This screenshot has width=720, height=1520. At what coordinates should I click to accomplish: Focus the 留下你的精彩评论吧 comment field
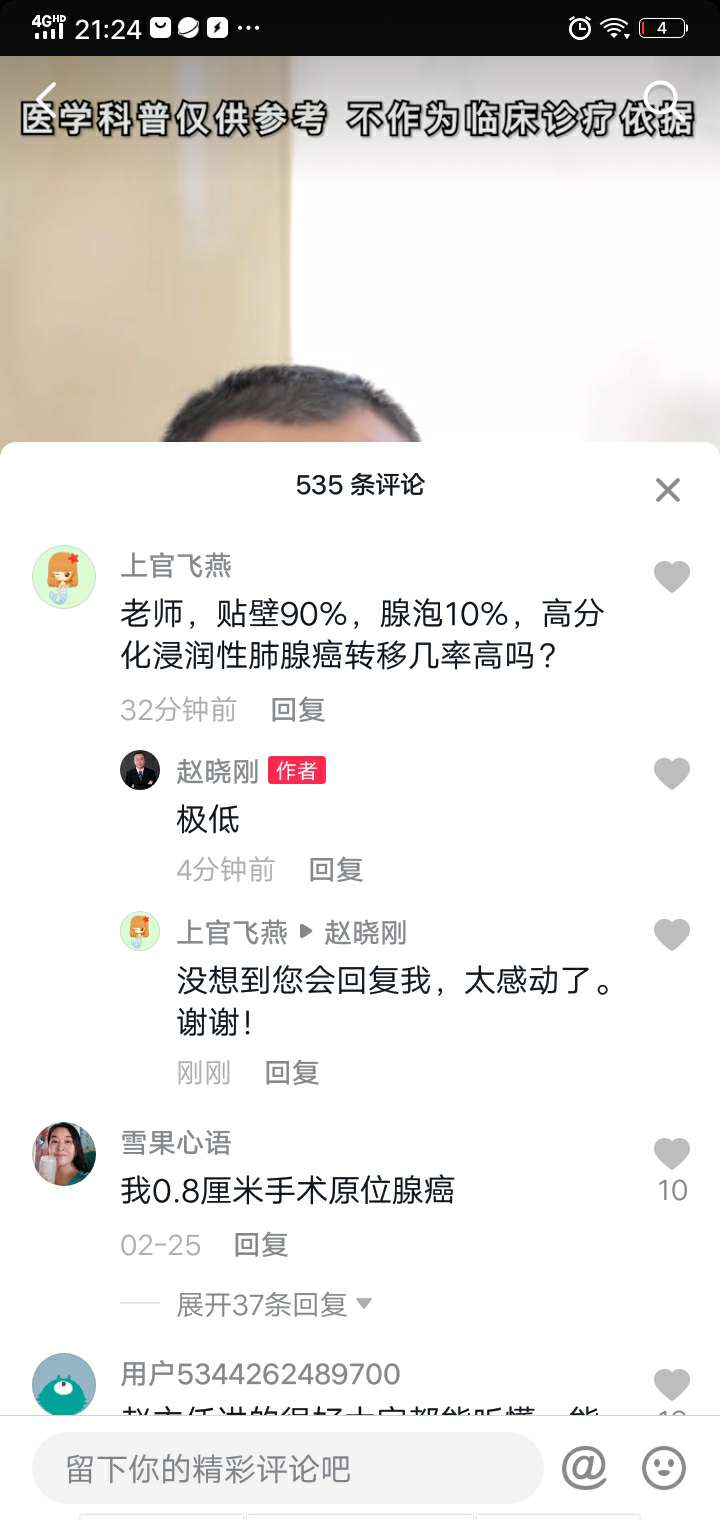[x=288, y=1468]
